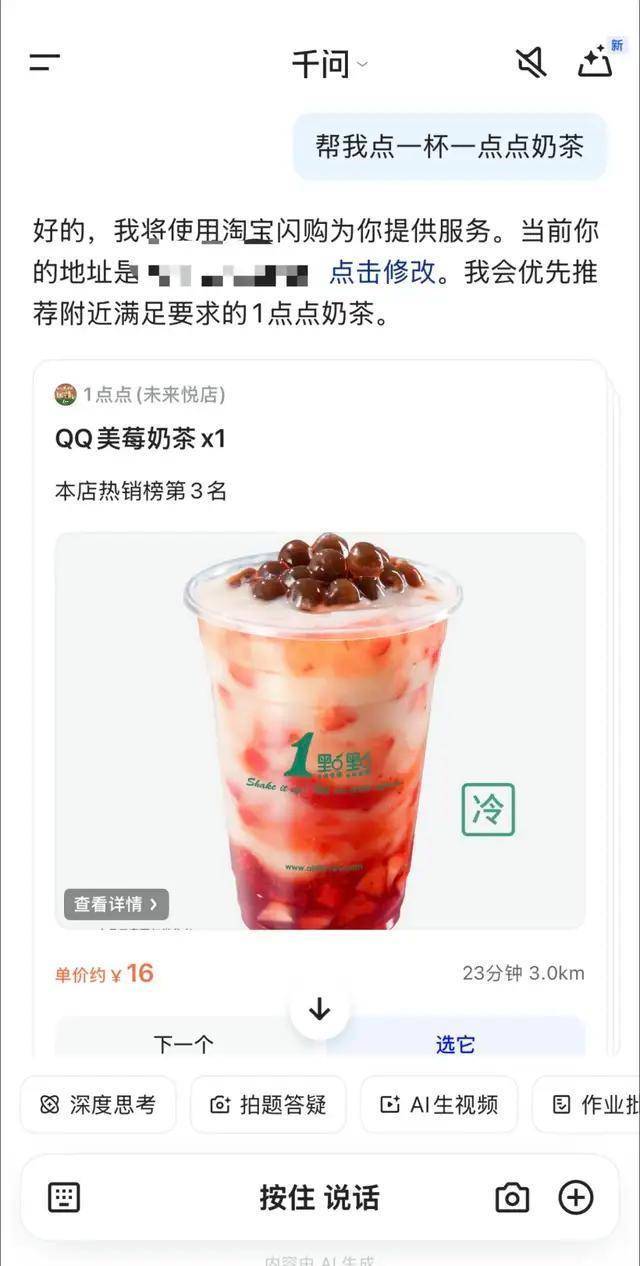Enable 深度思考 mode
The height and width of the screenshot is (1266, 640).
click(98, 1105)
